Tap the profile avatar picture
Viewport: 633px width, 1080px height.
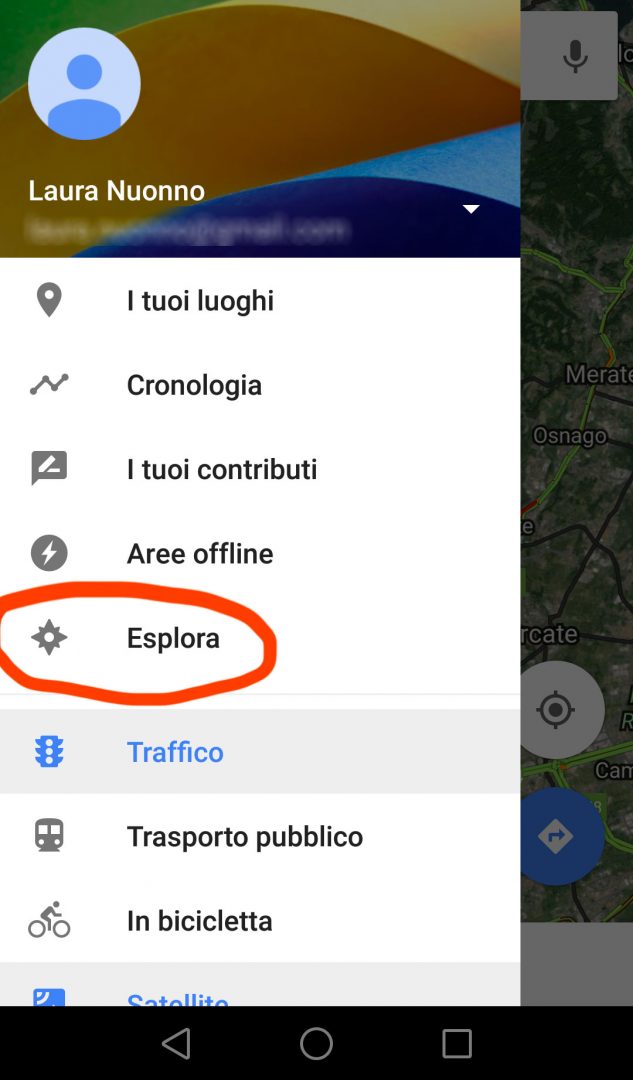pyautogui.click(x=84, y=84)
